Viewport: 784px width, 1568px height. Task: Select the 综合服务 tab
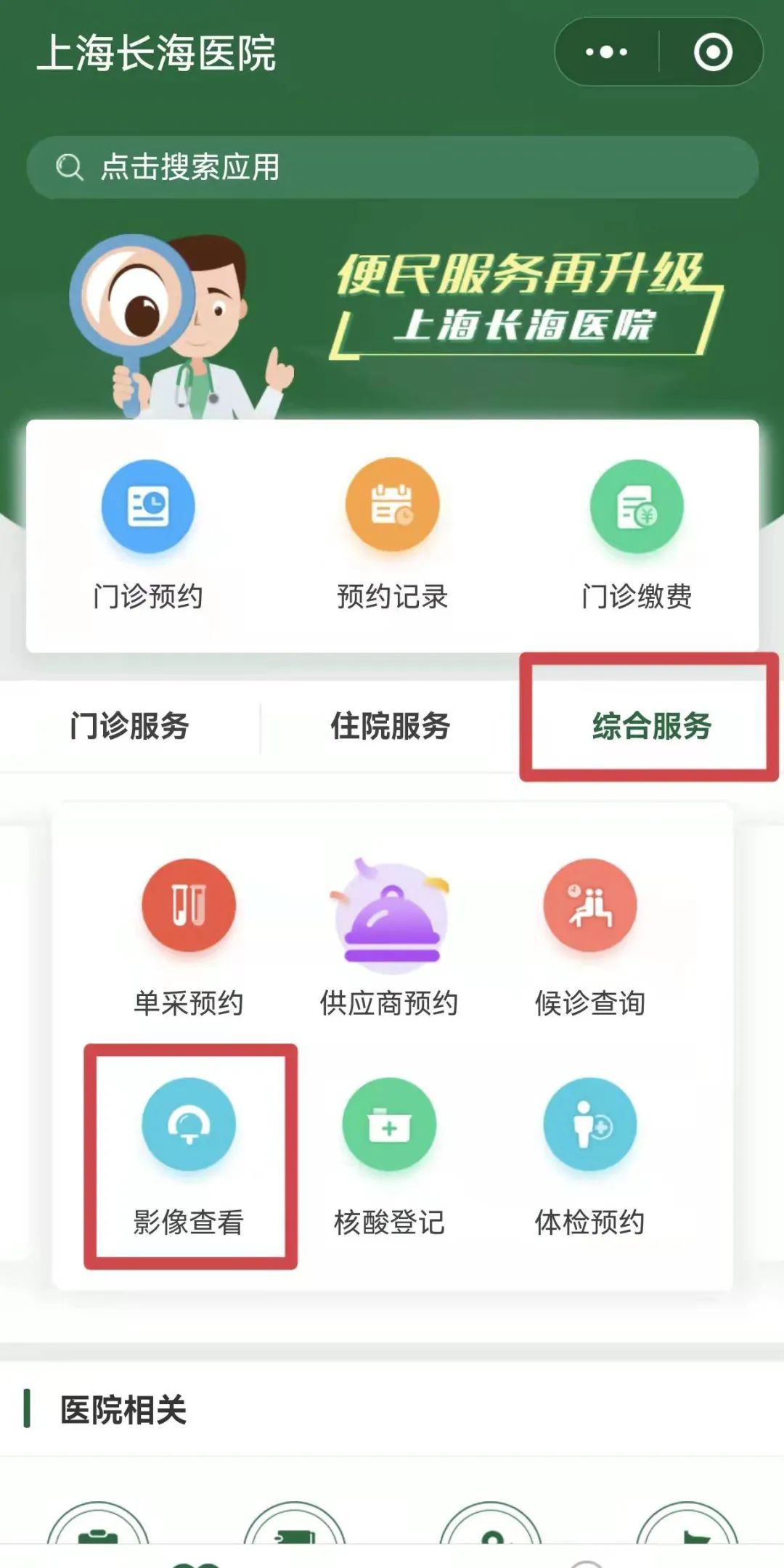[x=651, y=726]
